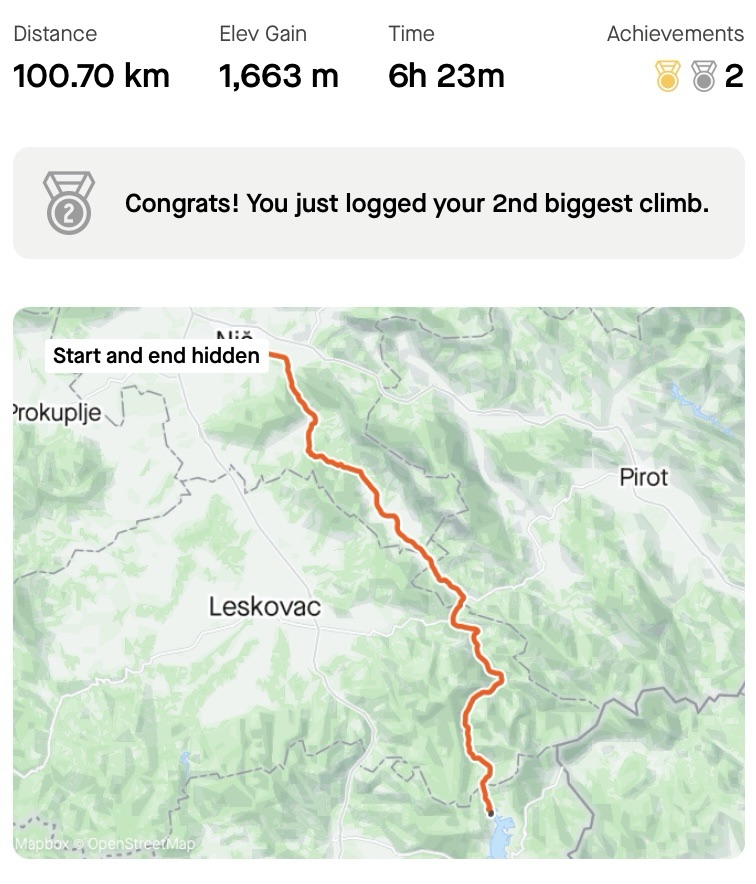View the two achievements medals
This screenshot has width=756, height=884.
[x=686, y=76]
